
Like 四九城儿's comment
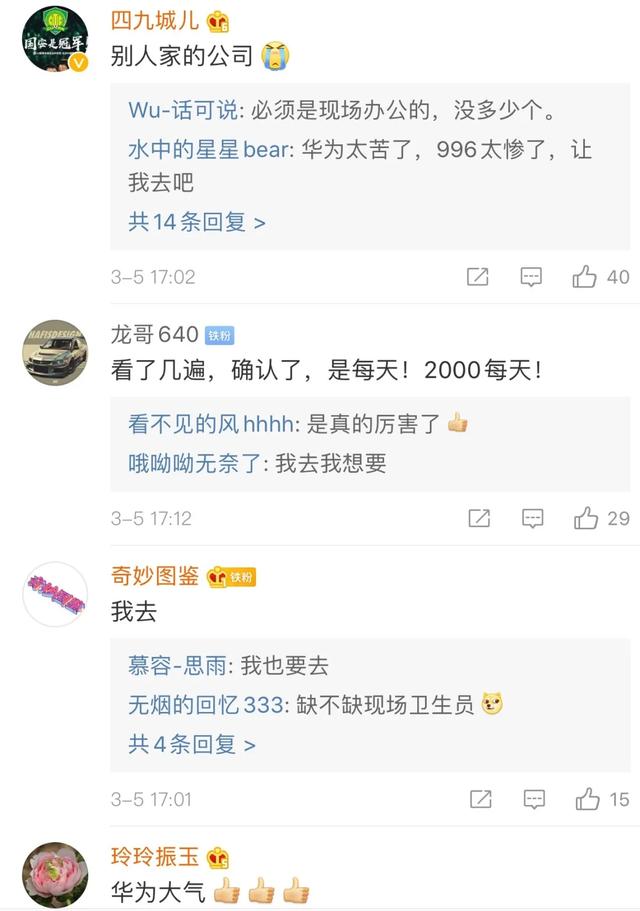585,277
